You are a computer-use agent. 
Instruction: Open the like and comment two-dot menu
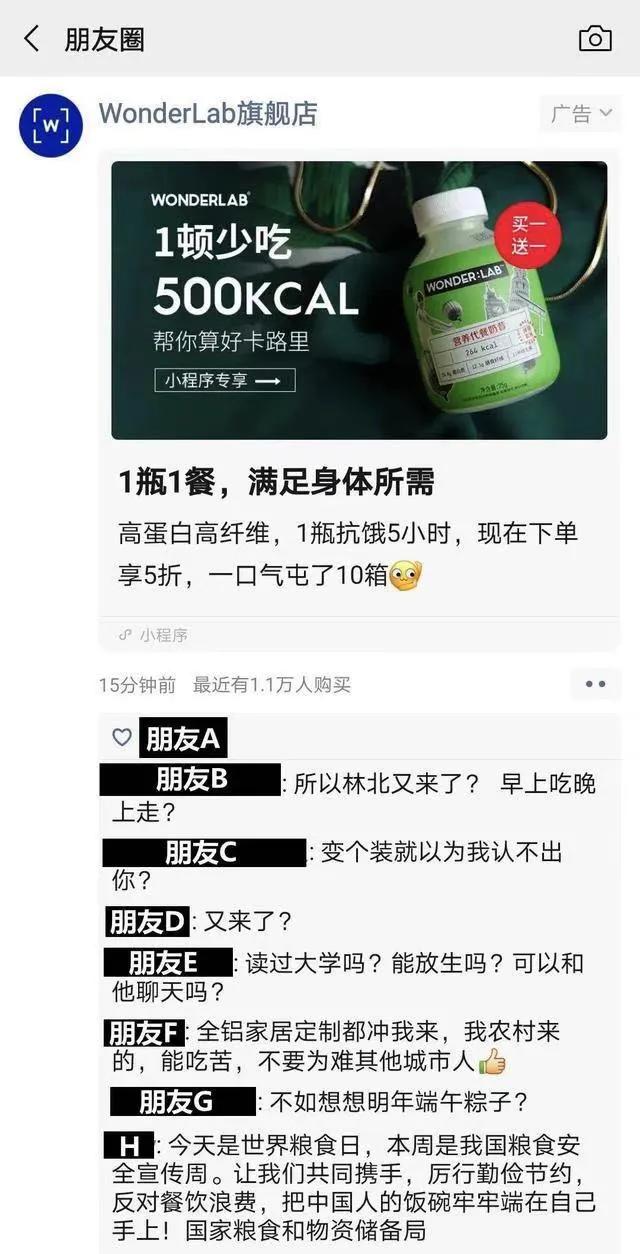coord(595,685)
